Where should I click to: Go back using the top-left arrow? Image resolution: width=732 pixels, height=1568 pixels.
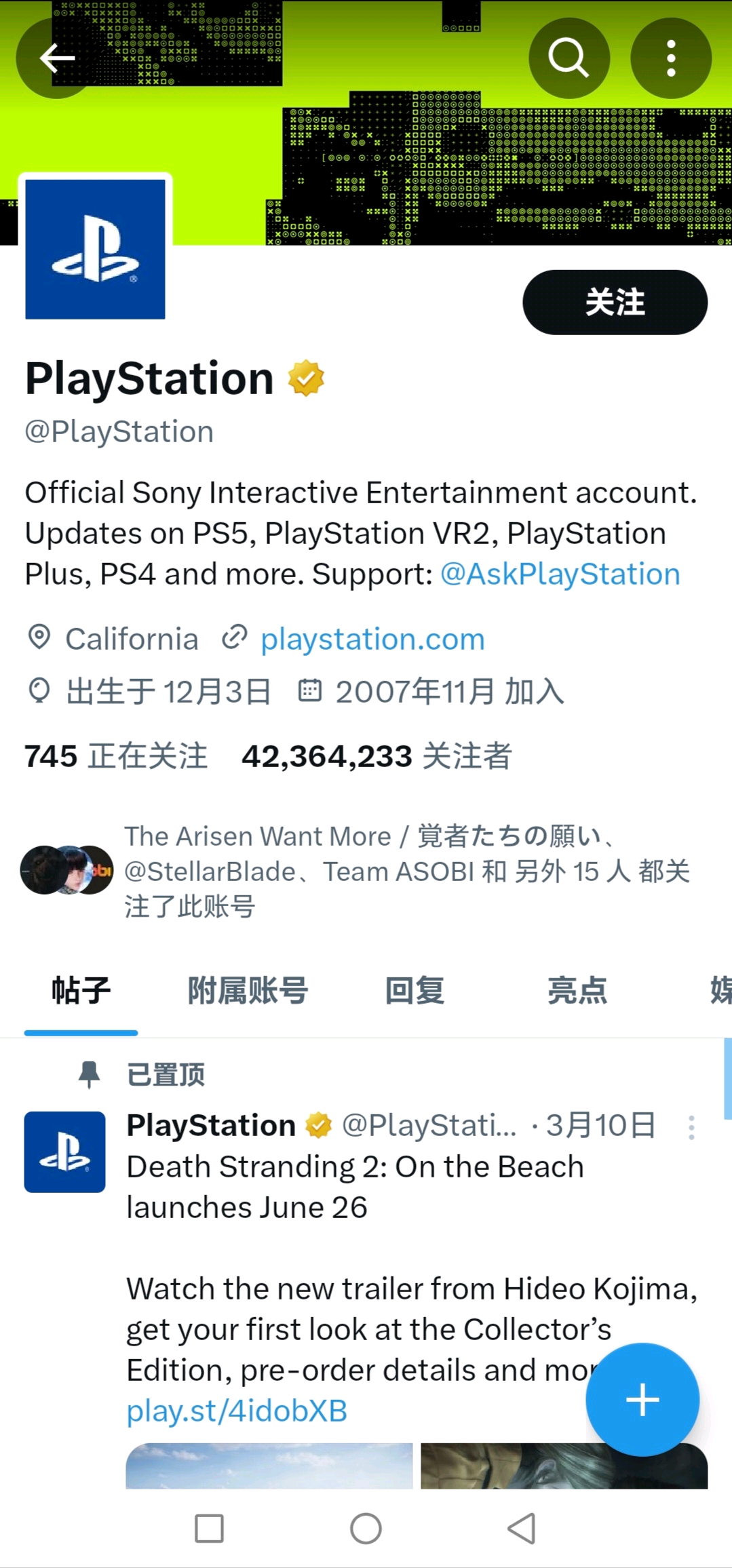pos(56,59)
